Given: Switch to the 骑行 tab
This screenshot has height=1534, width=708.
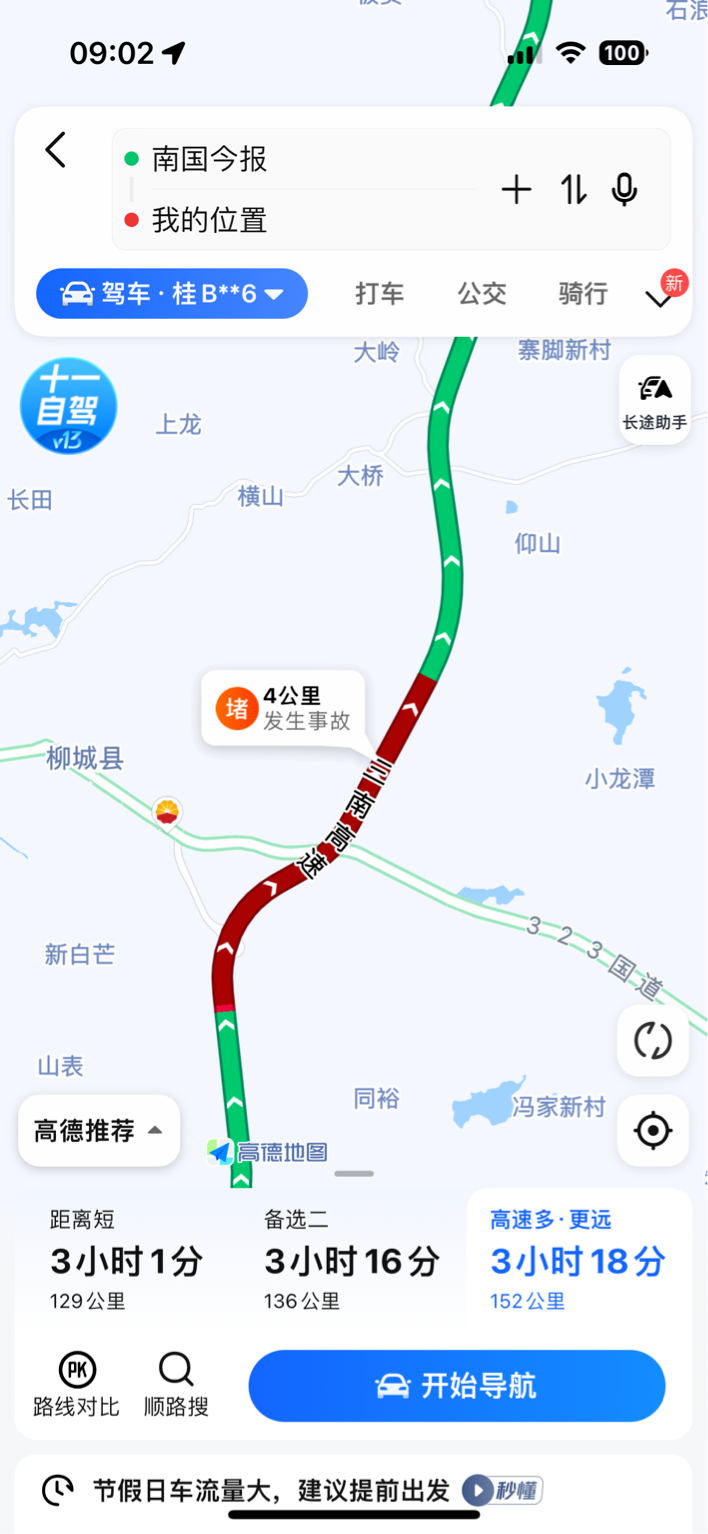Looking at the screenshot, I should 583,294.
